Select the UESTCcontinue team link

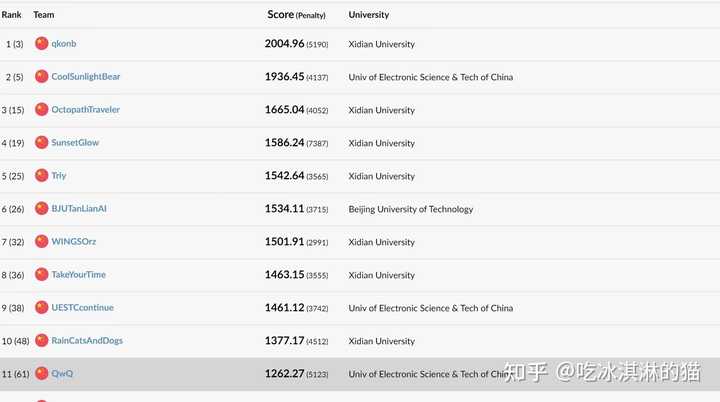(82, 308)
